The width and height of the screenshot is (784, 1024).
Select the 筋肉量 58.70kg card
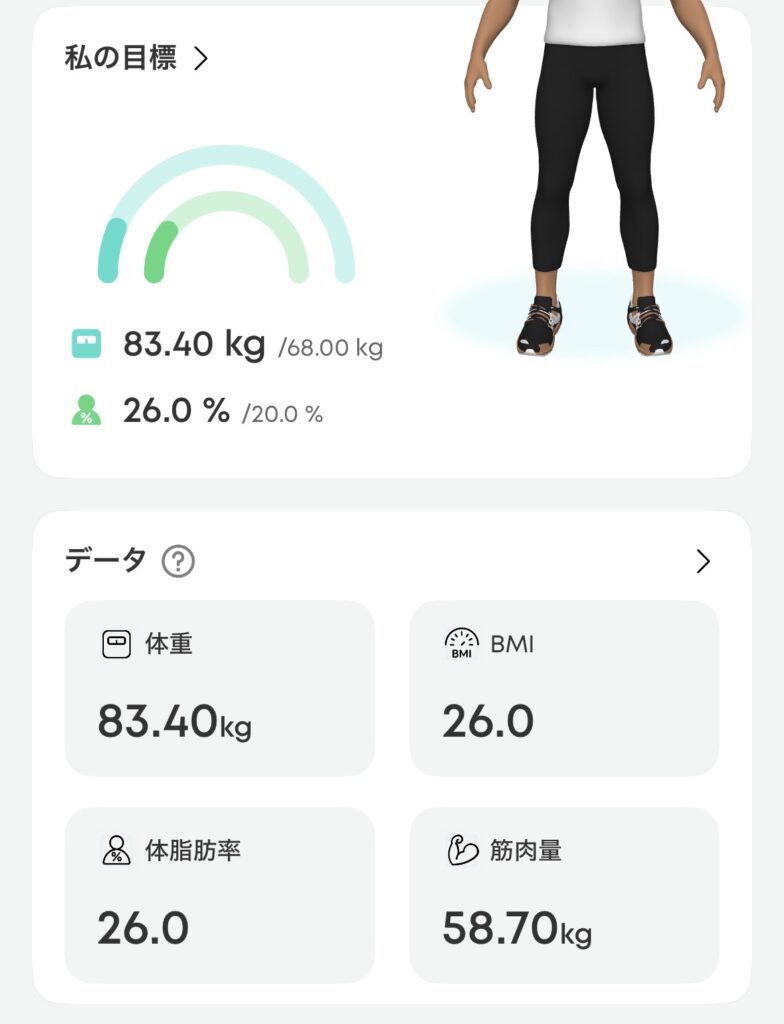(564, 895)
